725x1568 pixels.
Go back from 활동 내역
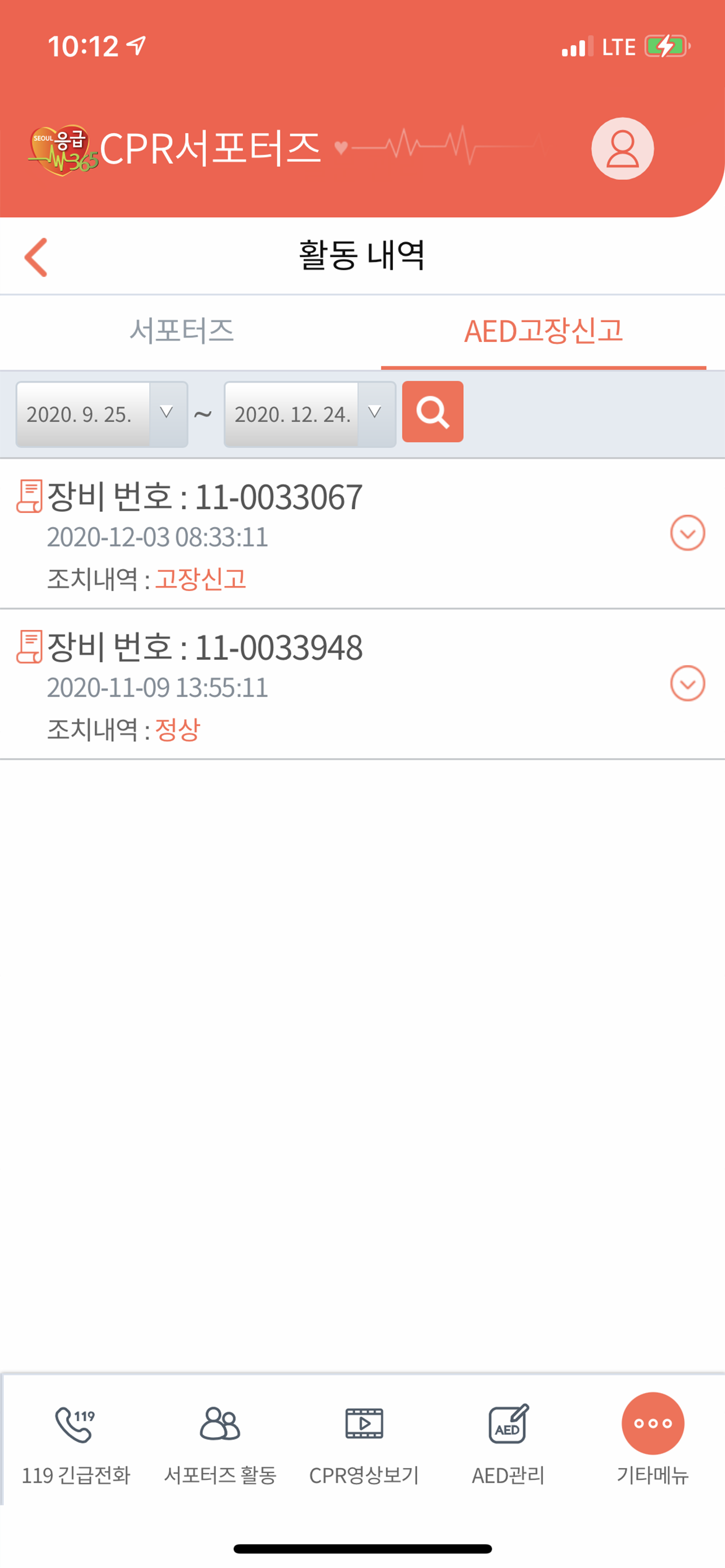(36, 257)
